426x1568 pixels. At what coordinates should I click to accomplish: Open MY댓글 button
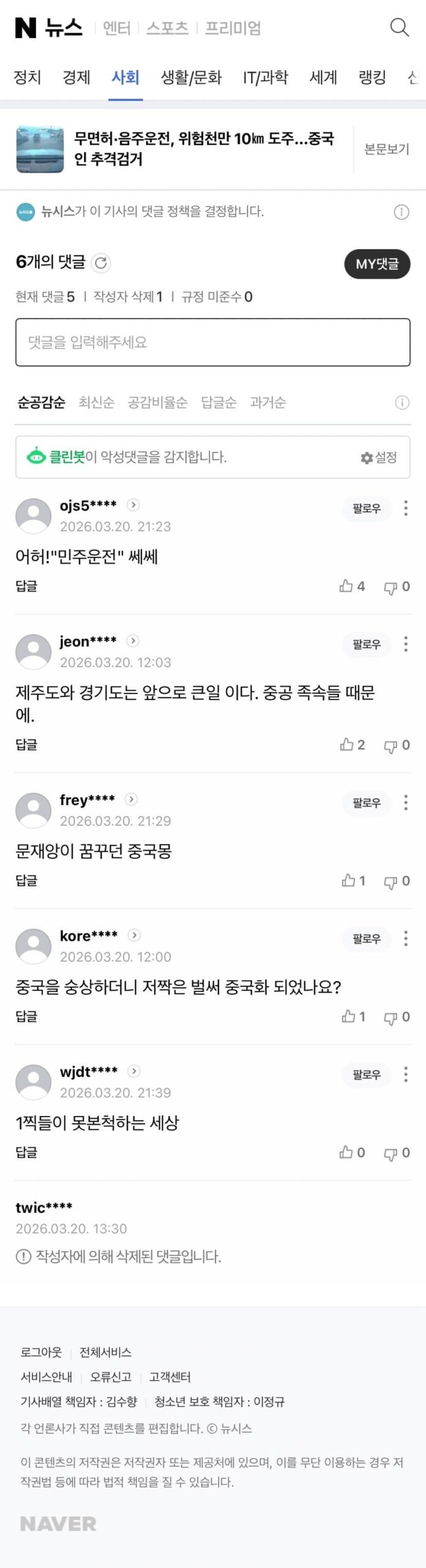pyautogui.click(x=377, y=264)
